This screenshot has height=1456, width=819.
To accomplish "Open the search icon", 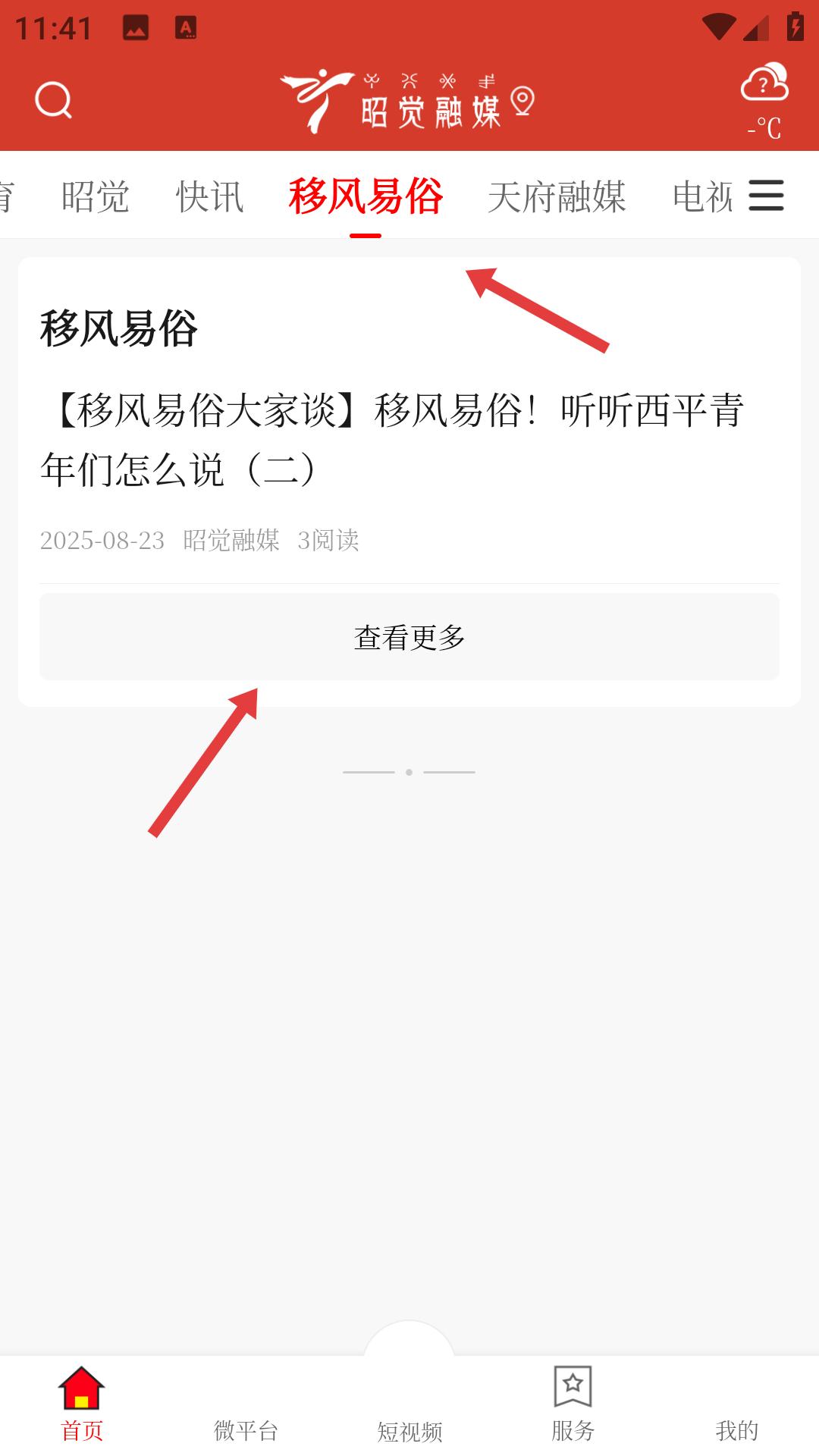I will coord(53,100).
